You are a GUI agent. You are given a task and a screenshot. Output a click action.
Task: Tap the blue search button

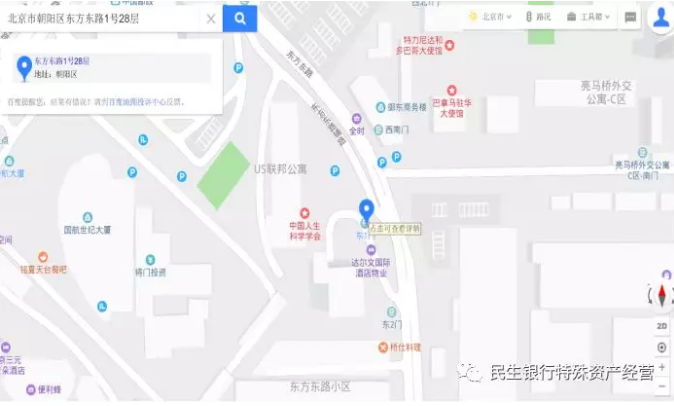[x=240, y=18]
